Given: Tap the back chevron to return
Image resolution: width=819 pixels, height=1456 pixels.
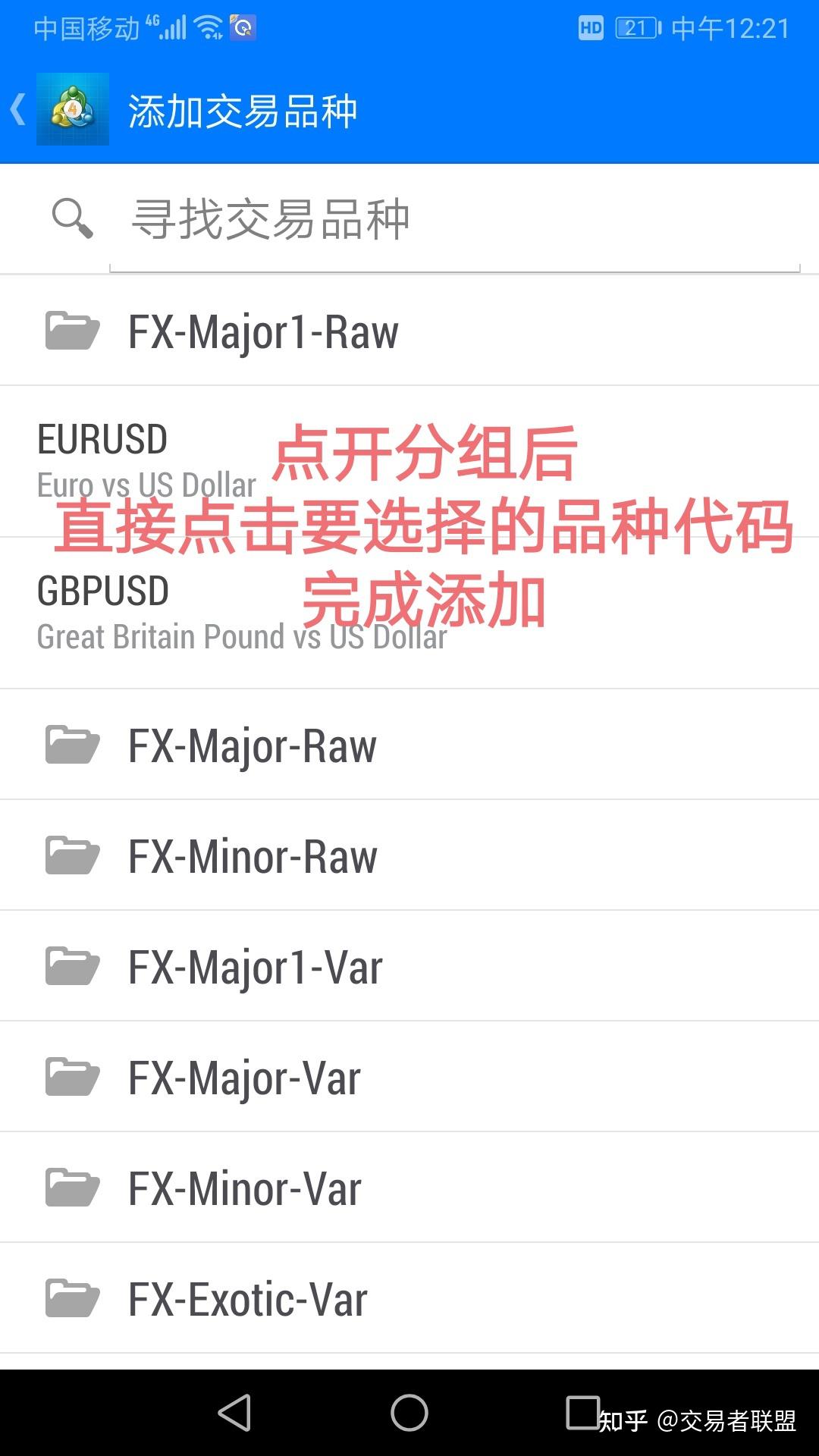Looking at the screenshot, I should 17,110.
